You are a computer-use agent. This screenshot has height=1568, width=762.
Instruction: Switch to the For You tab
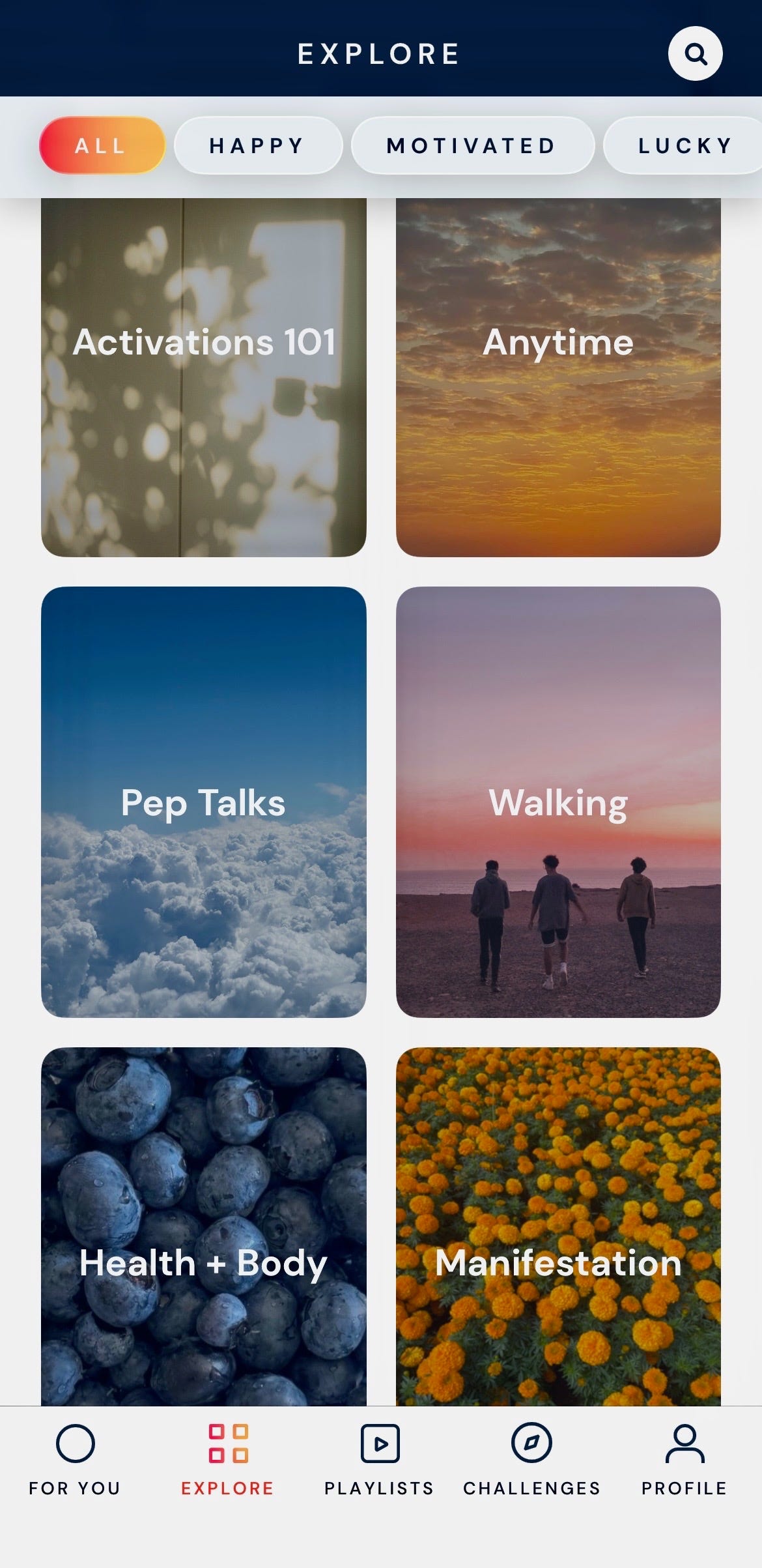tap(75, 1459)
